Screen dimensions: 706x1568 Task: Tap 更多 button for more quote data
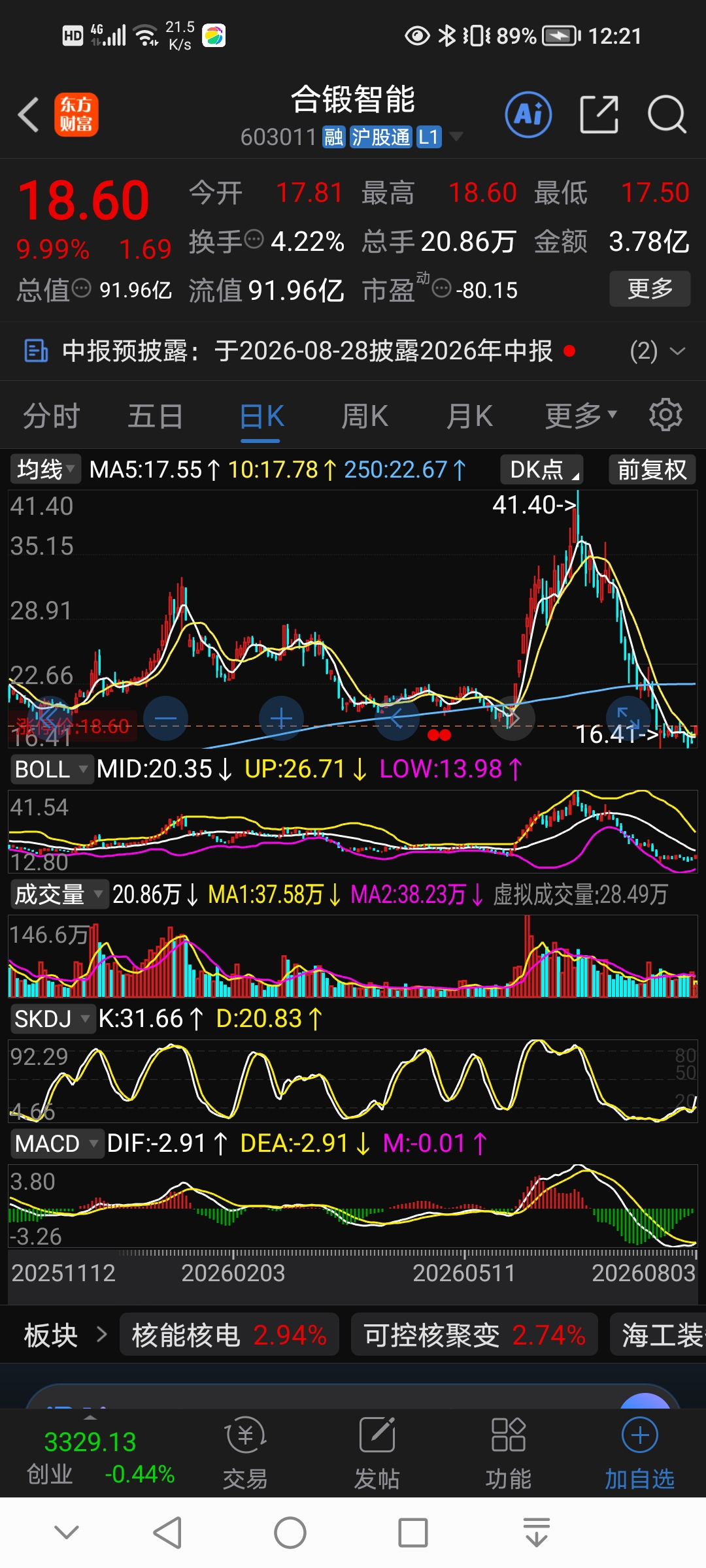pos(650,289)
